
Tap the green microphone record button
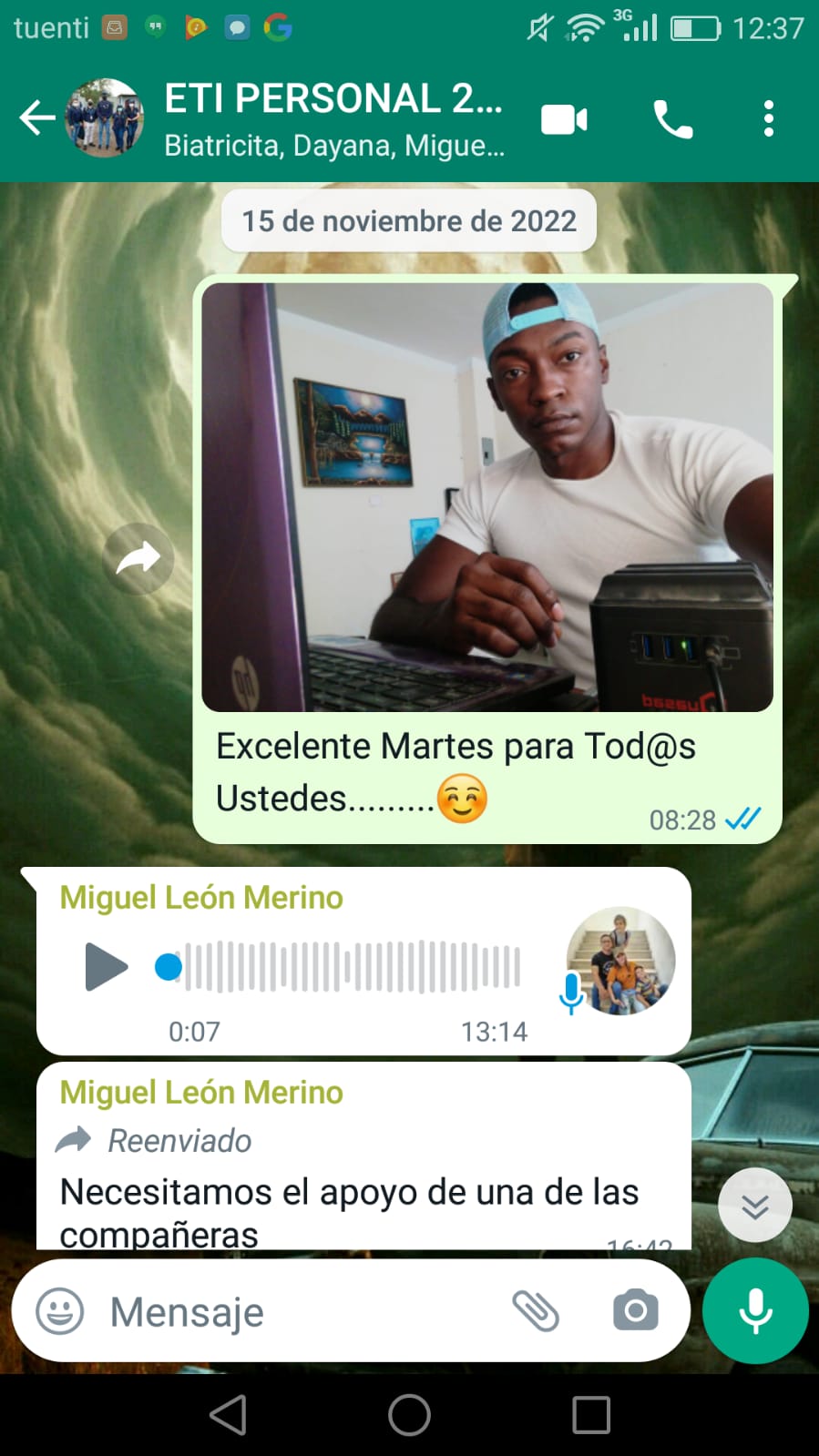tap(755, 1311)
